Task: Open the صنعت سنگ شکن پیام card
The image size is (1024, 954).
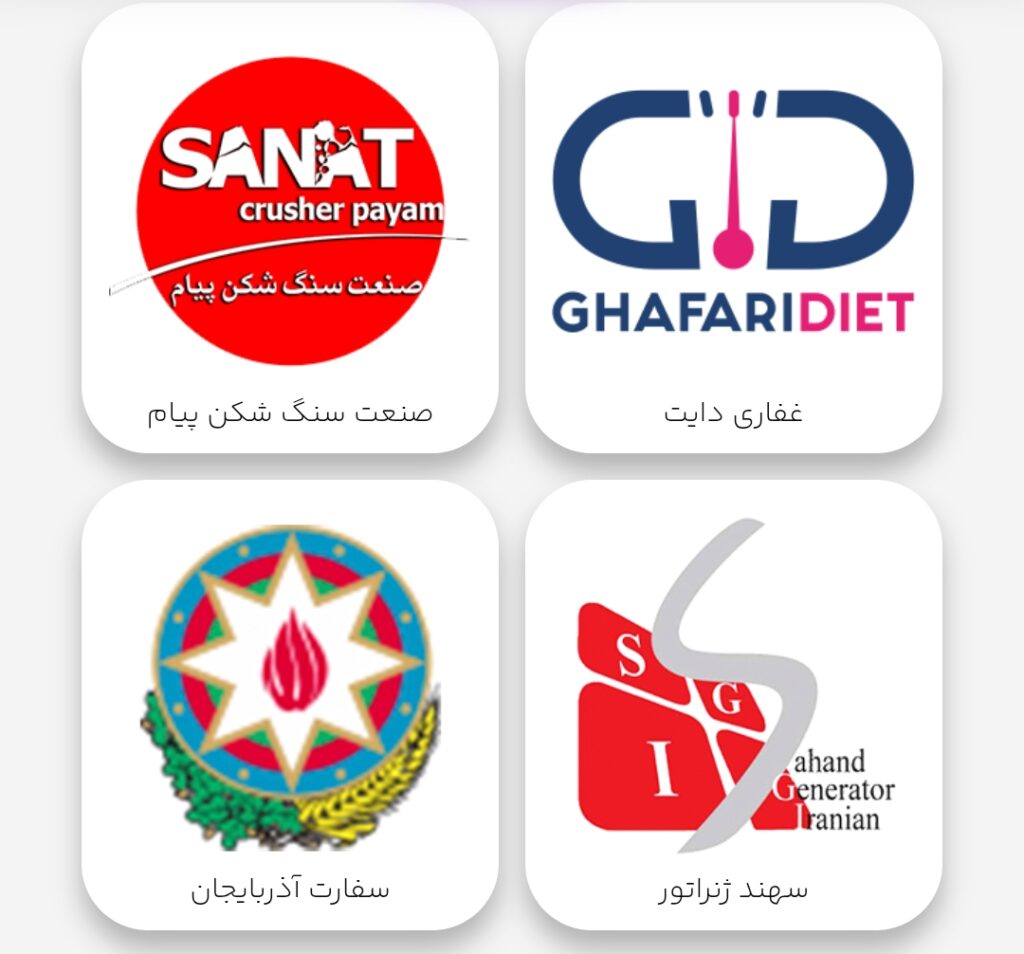Action: pyautogui.click(x=290, y=230)
